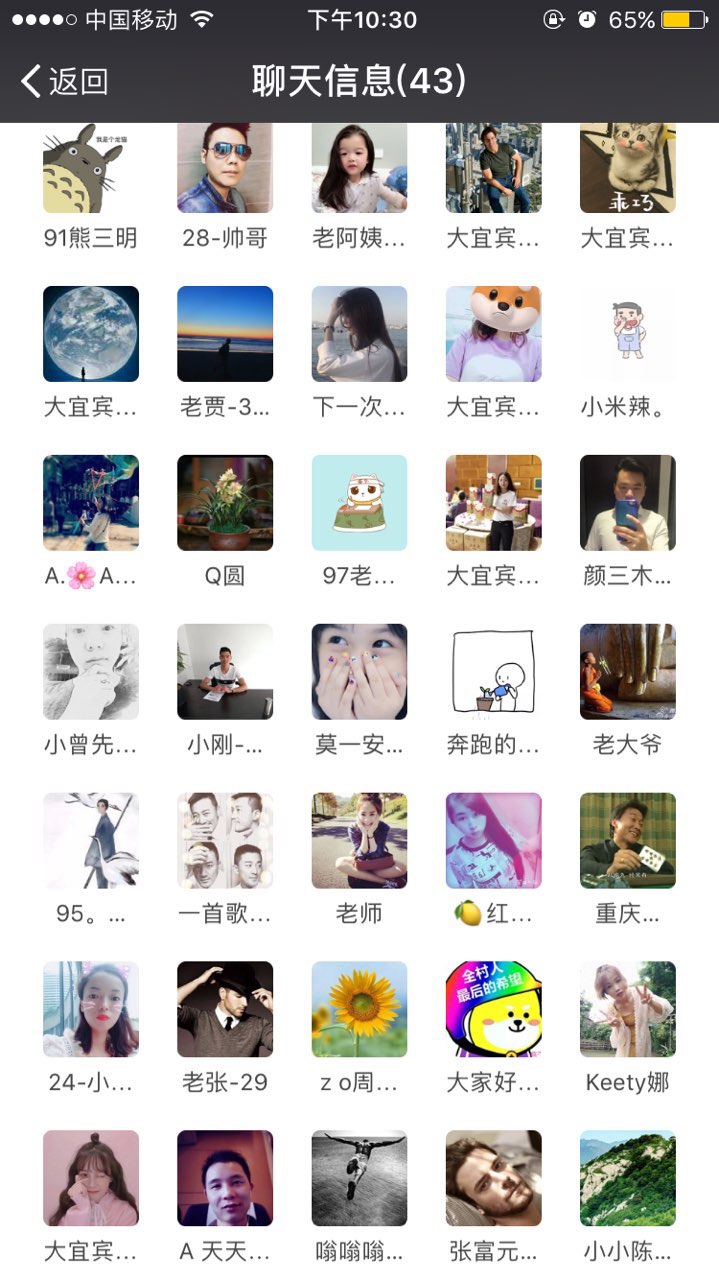Open 小曾先… profile
The image size is (719, 1280).
pos(91,672)
